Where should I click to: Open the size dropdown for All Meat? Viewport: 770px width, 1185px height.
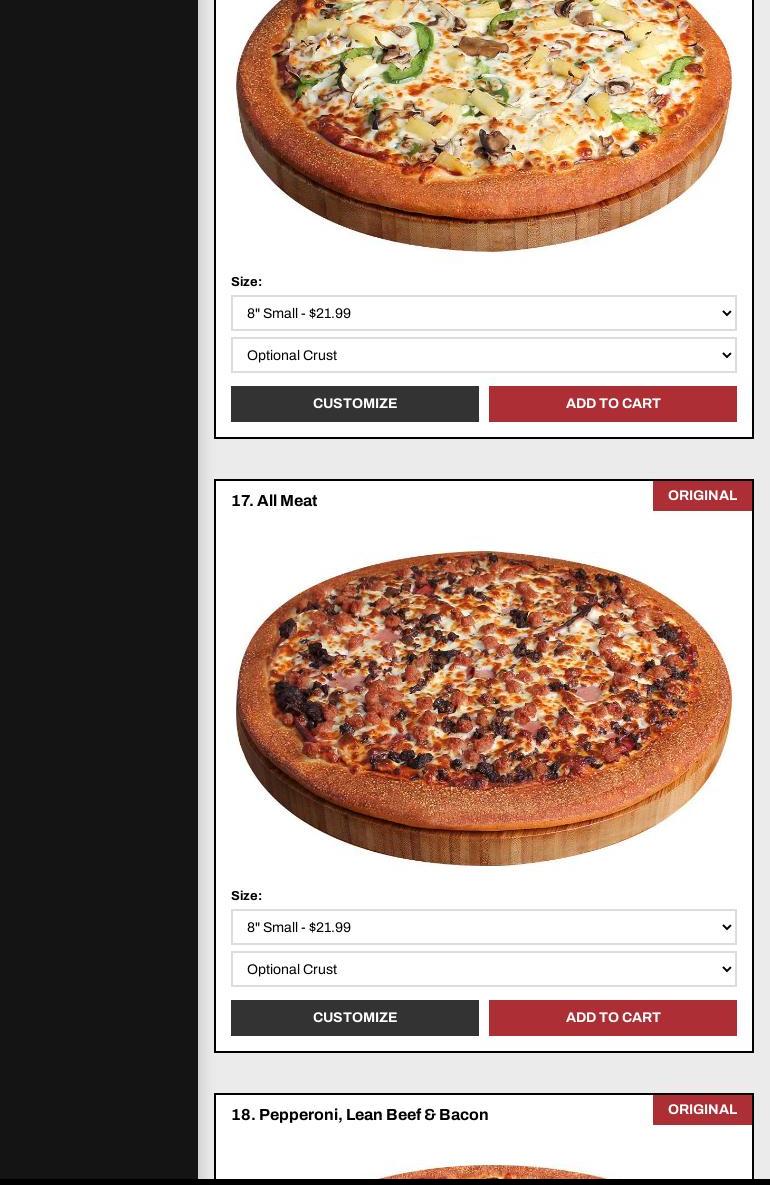pos(483,927)
